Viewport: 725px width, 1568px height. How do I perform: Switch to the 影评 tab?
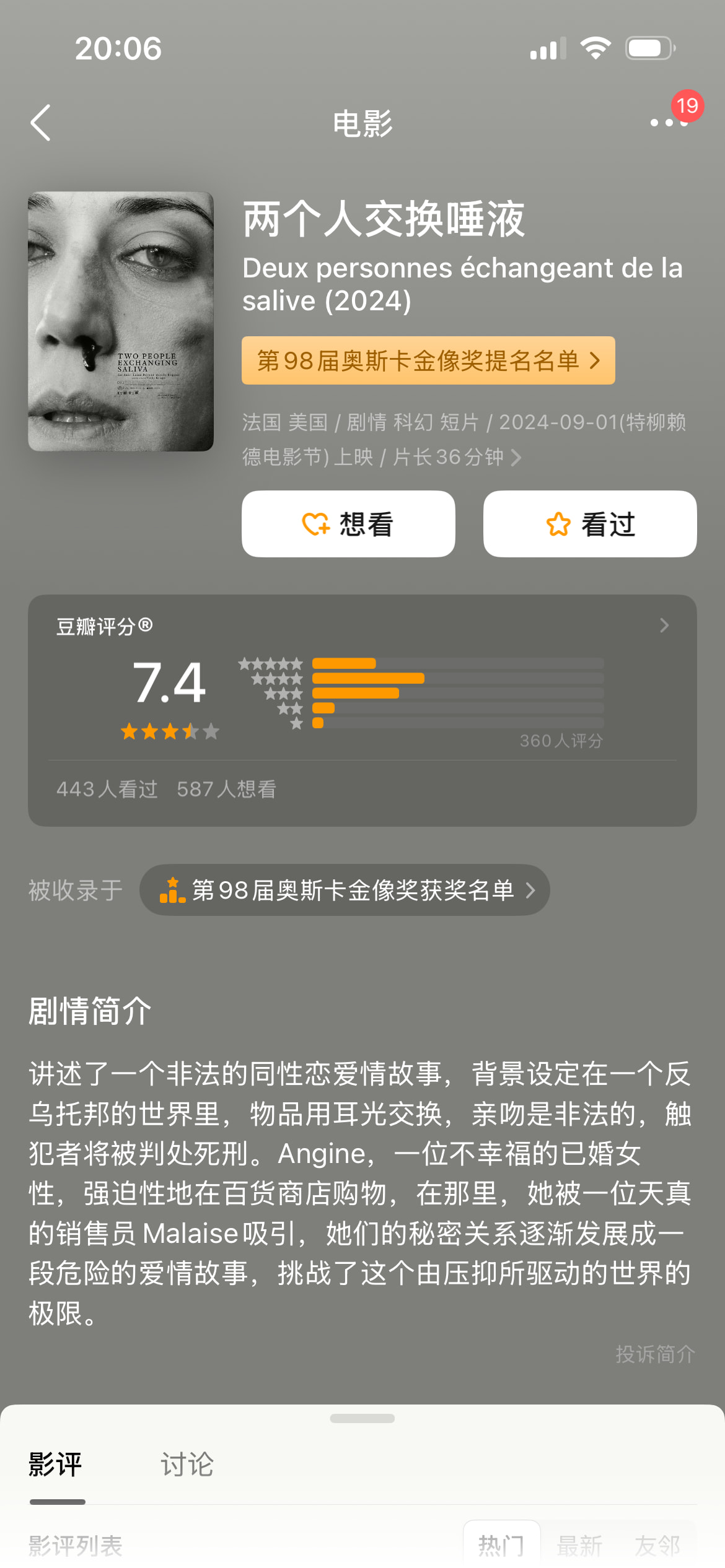click(x=56, y=1465)
